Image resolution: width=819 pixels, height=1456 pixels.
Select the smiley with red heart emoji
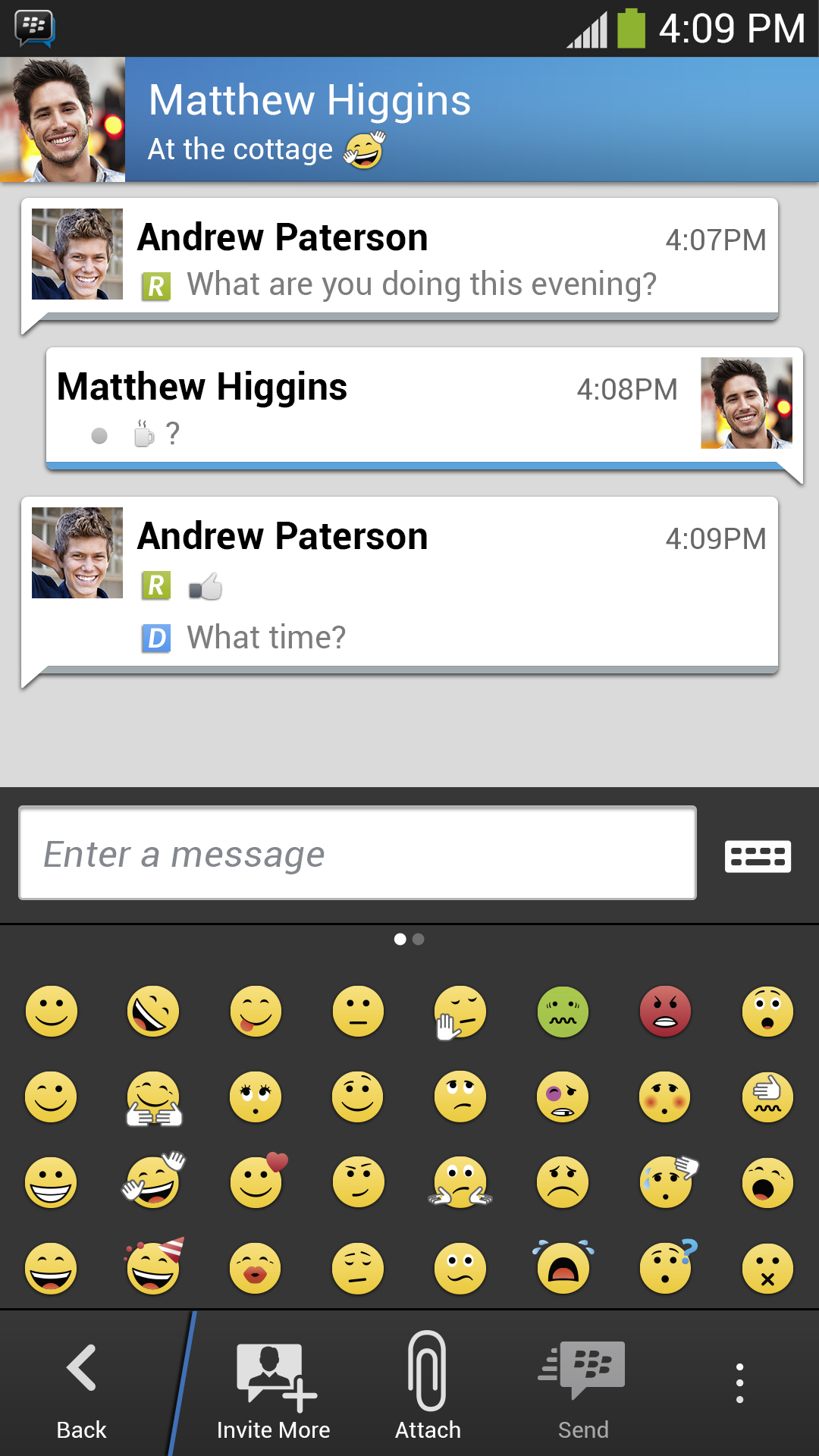pos(258,1181)
